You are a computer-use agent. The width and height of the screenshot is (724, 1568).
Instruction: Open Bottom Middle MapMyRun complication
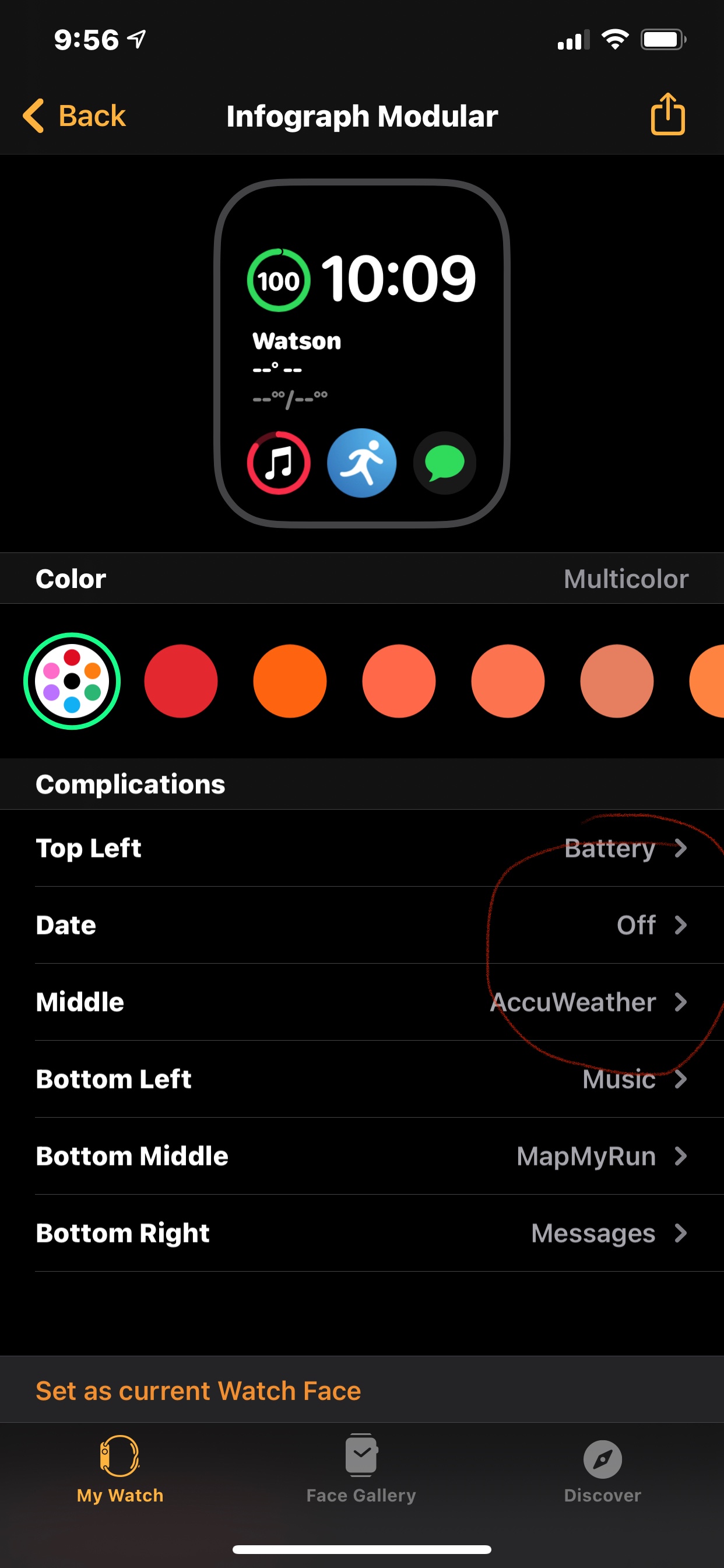361,1156
